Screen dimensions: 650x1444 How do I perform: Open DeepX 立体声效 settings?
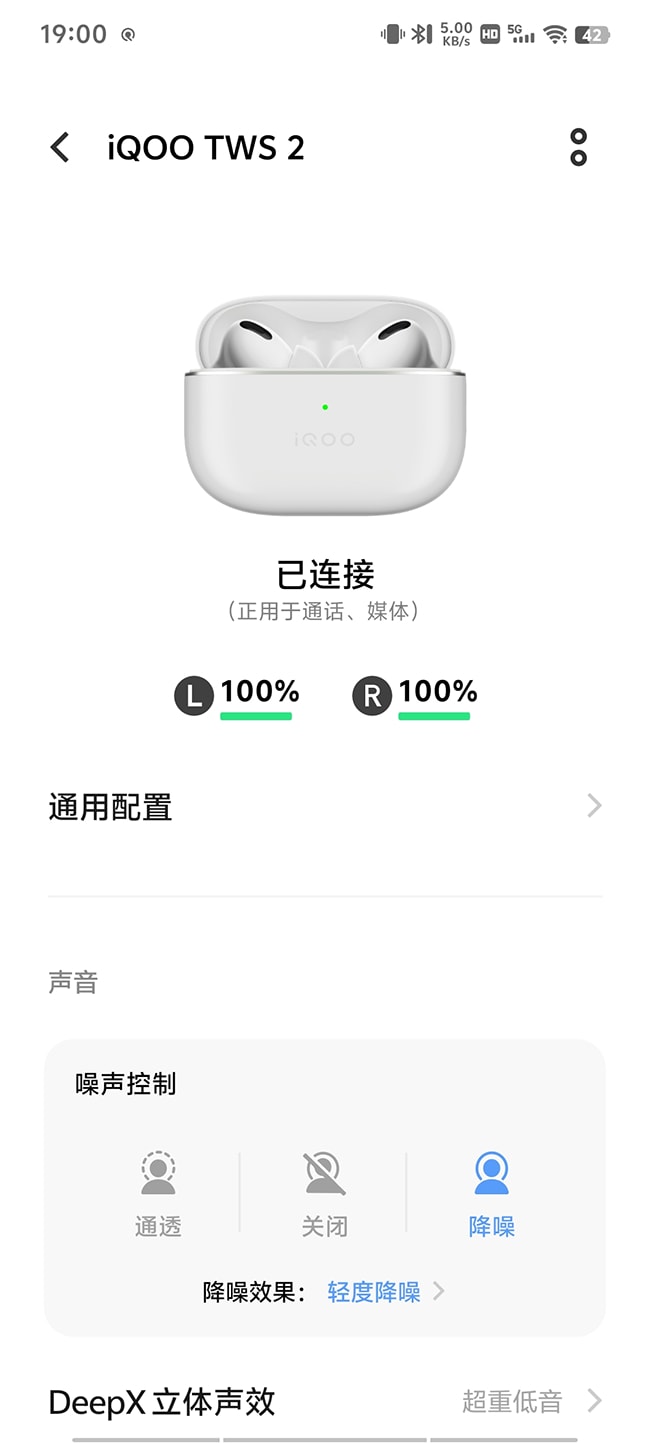coord(325,1401)
